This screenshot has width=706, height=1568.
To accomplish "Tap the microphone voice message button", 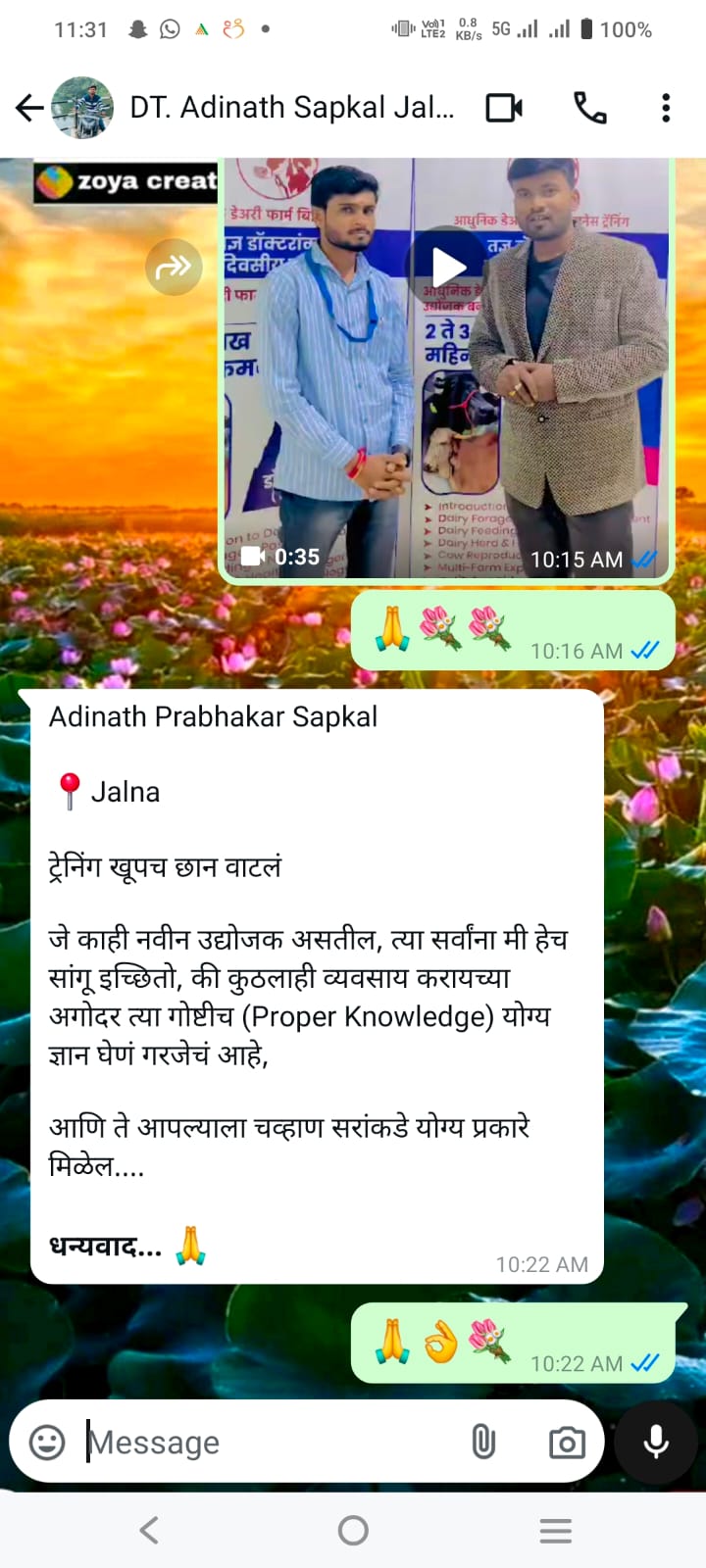I will point(656,1442).
